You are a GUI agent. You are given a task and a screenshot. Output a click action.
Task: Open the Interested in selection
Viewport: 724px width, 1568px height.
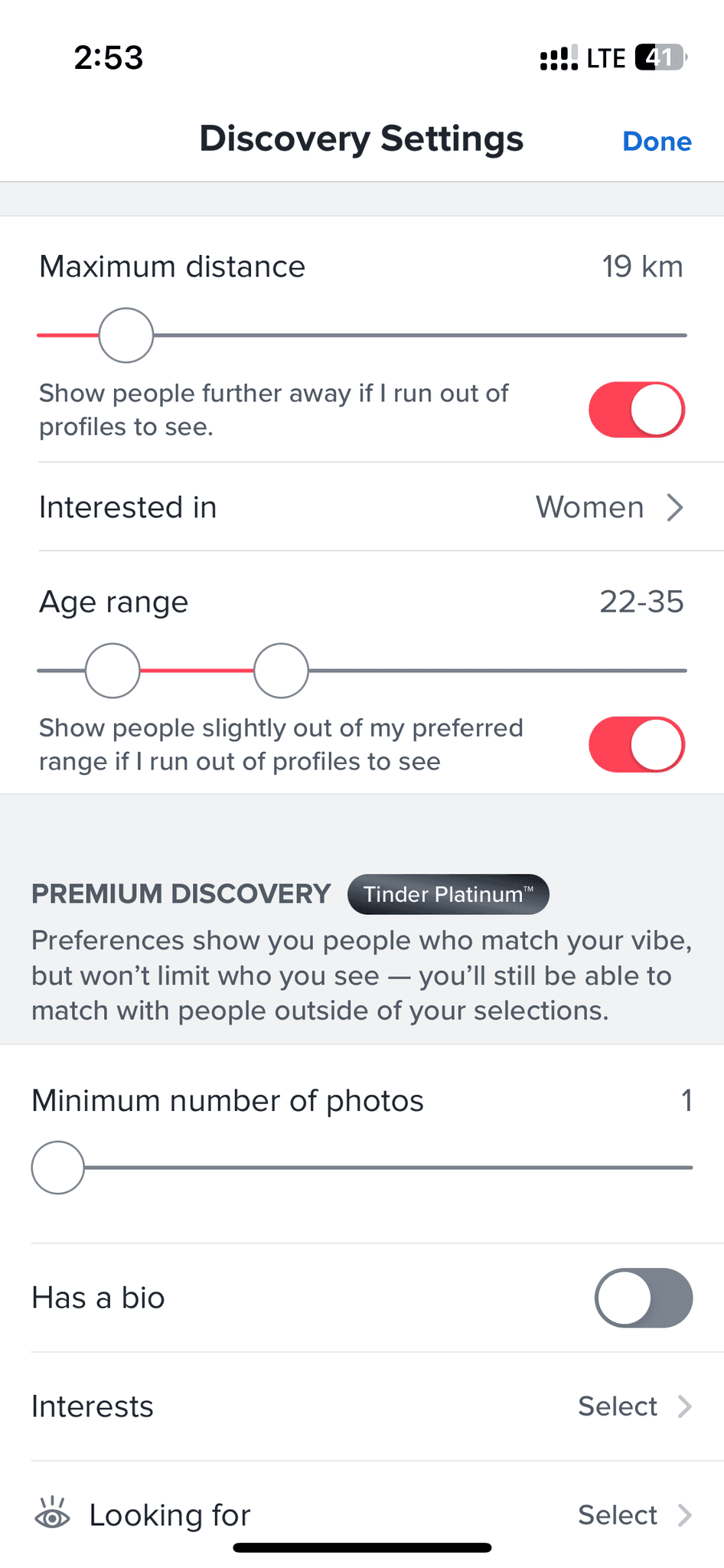362,507
